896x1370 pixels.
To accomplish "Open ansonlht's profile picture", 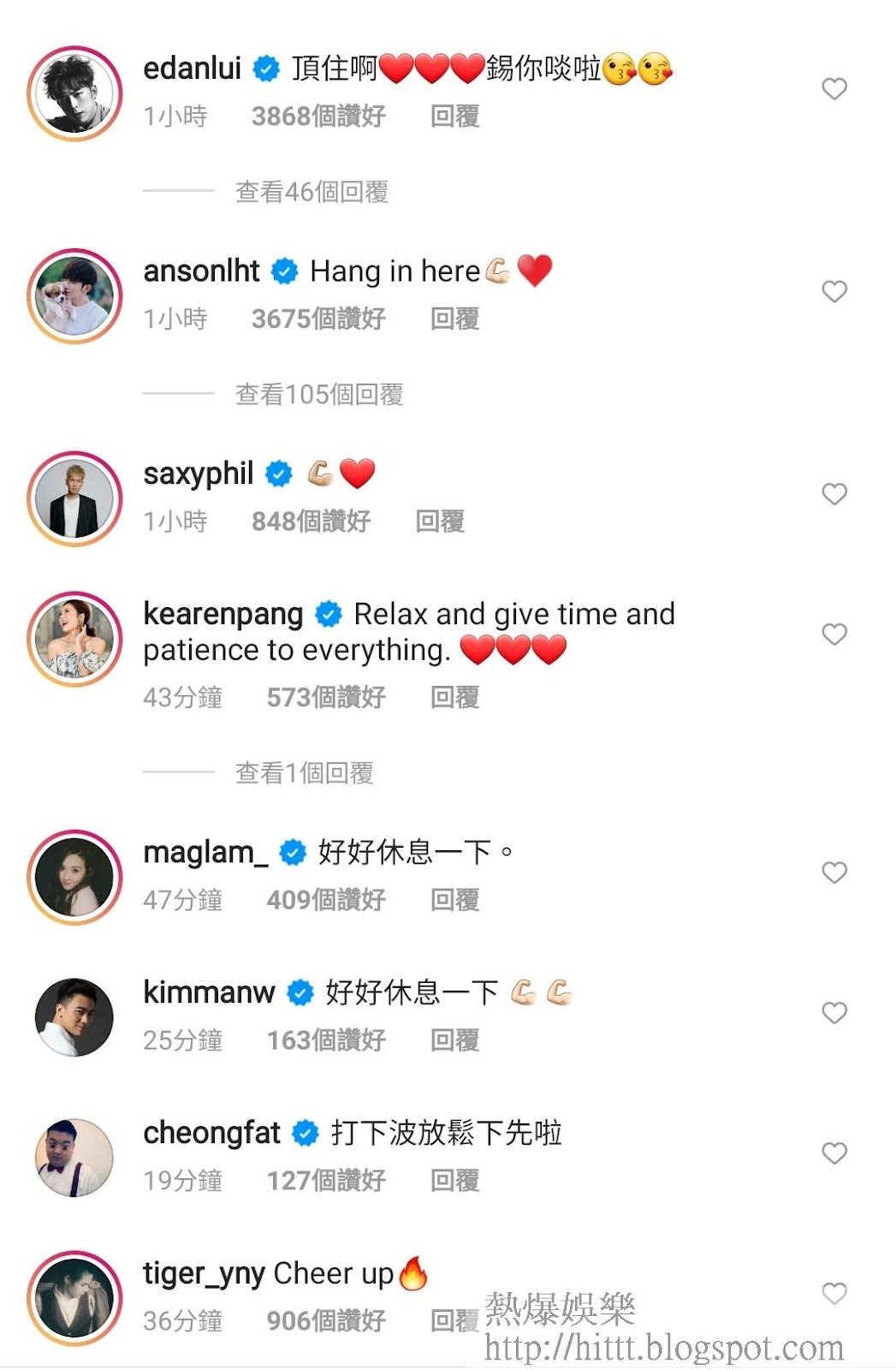I will click(75, 296).
